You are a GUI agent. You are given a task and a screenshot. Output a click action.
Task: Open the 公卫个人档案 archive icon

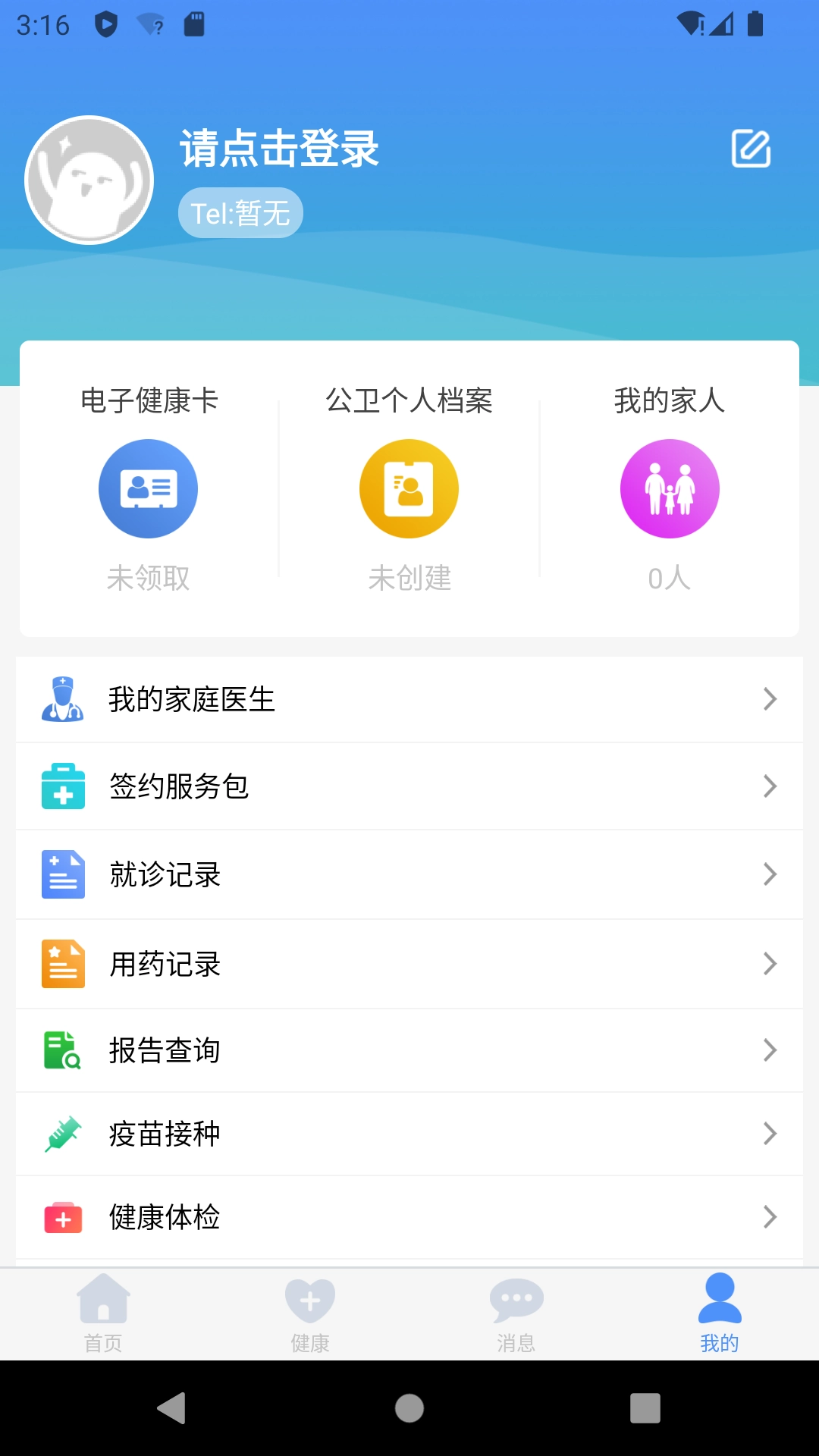(x=408, y=488)
